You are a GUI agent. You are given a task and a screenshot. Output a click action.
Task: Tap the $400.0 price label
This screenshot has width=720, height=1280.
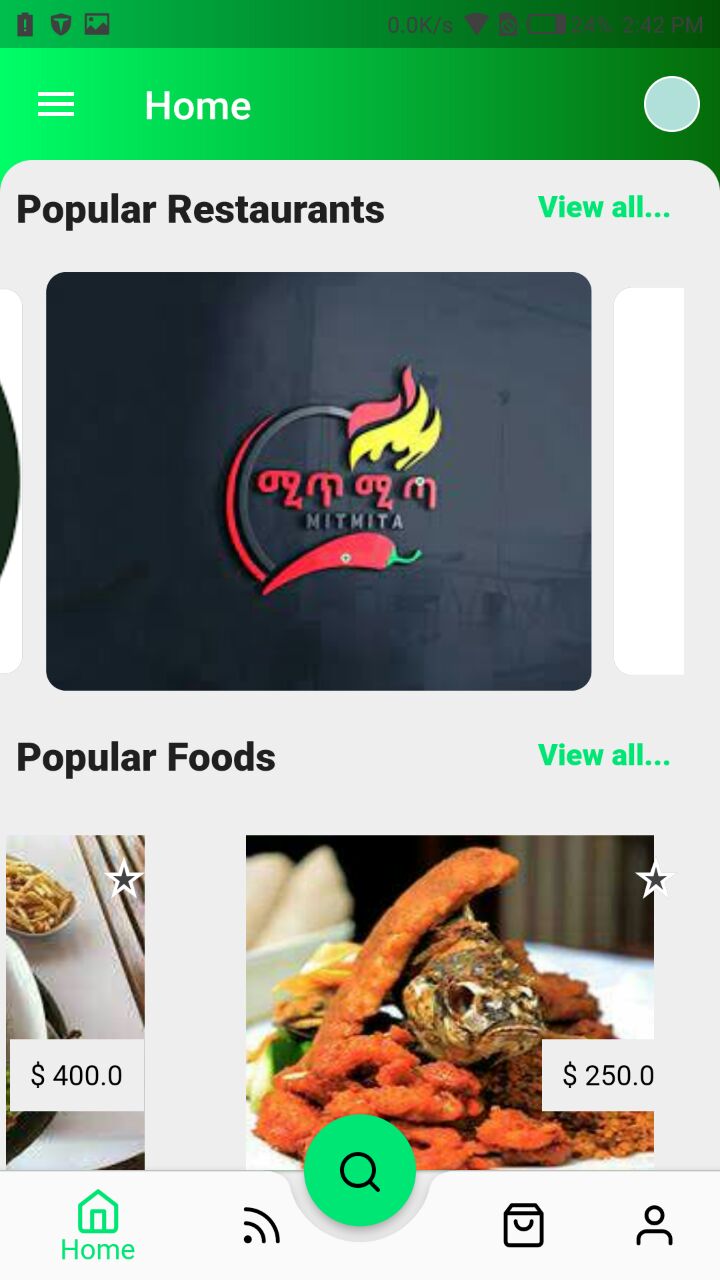76,1076
